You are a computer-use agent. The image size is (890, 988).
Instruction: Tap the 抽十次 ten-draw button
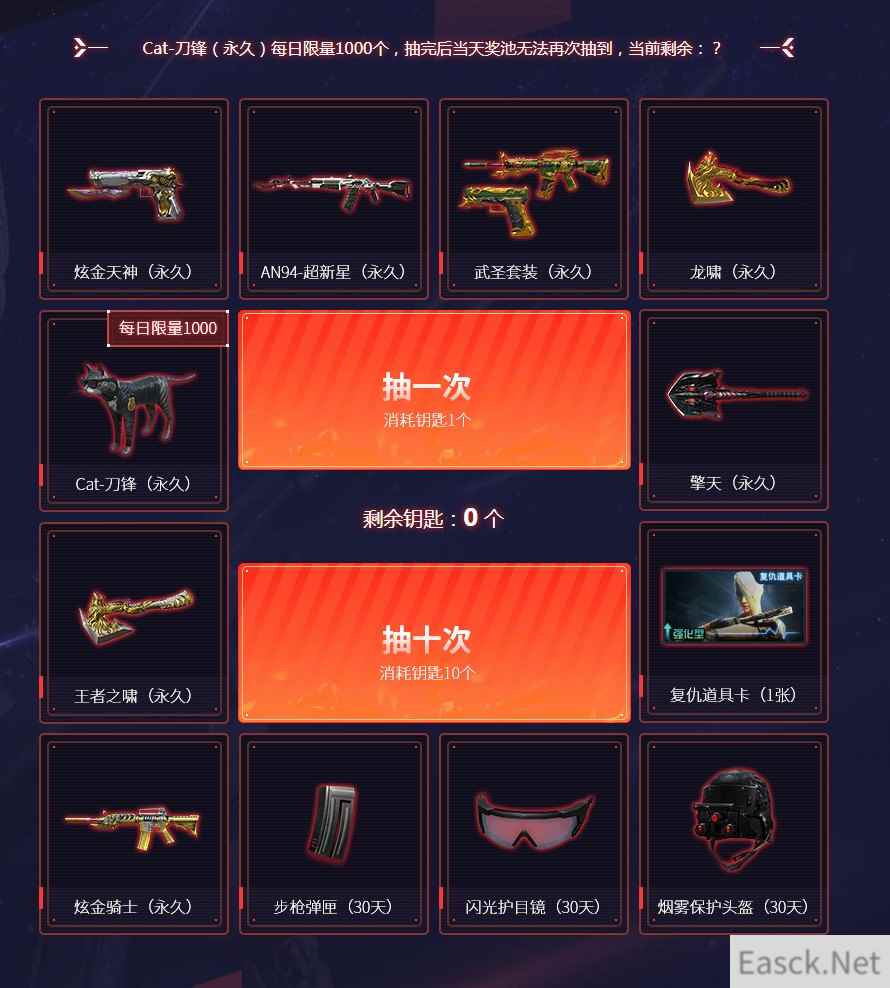[x=434, y=642]
